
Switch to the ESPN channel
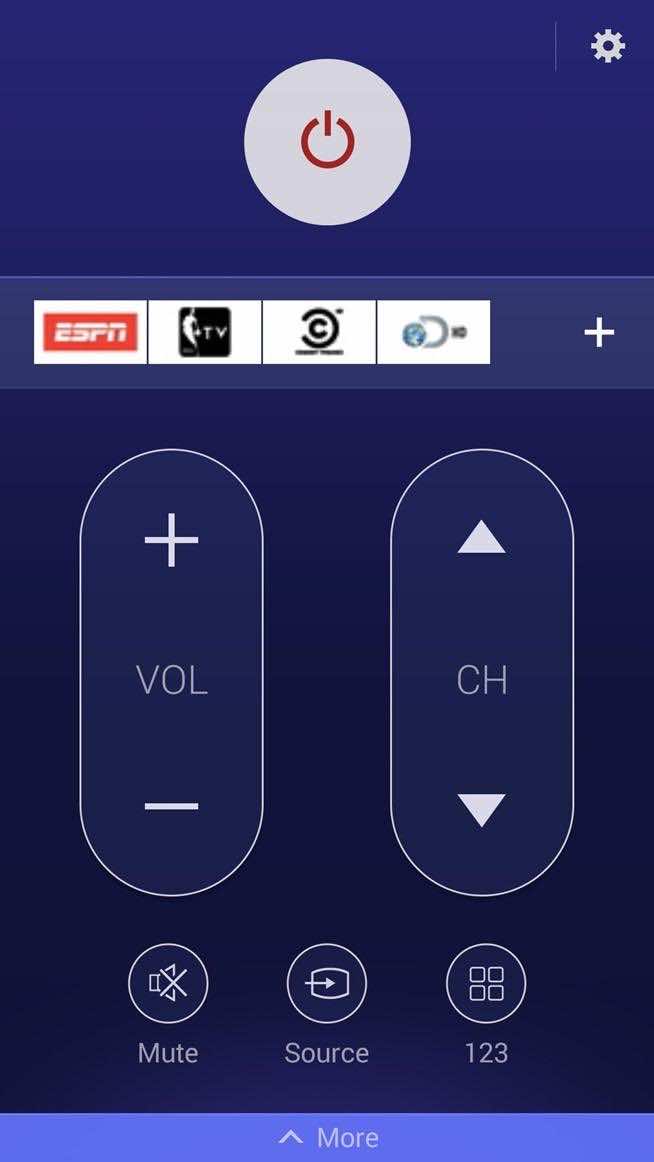[91, 332]
